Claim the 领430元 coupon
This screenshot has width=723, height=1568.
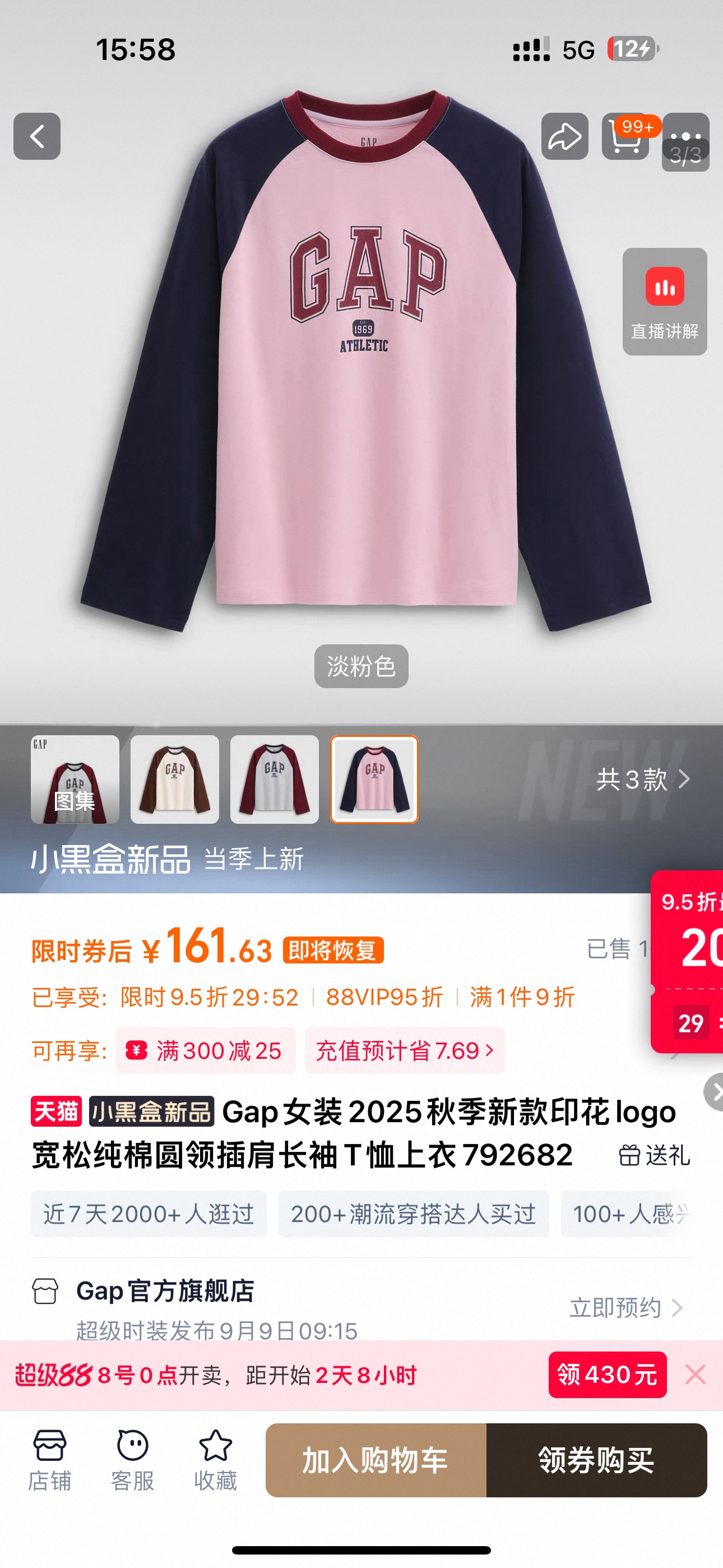[607, 1375]
